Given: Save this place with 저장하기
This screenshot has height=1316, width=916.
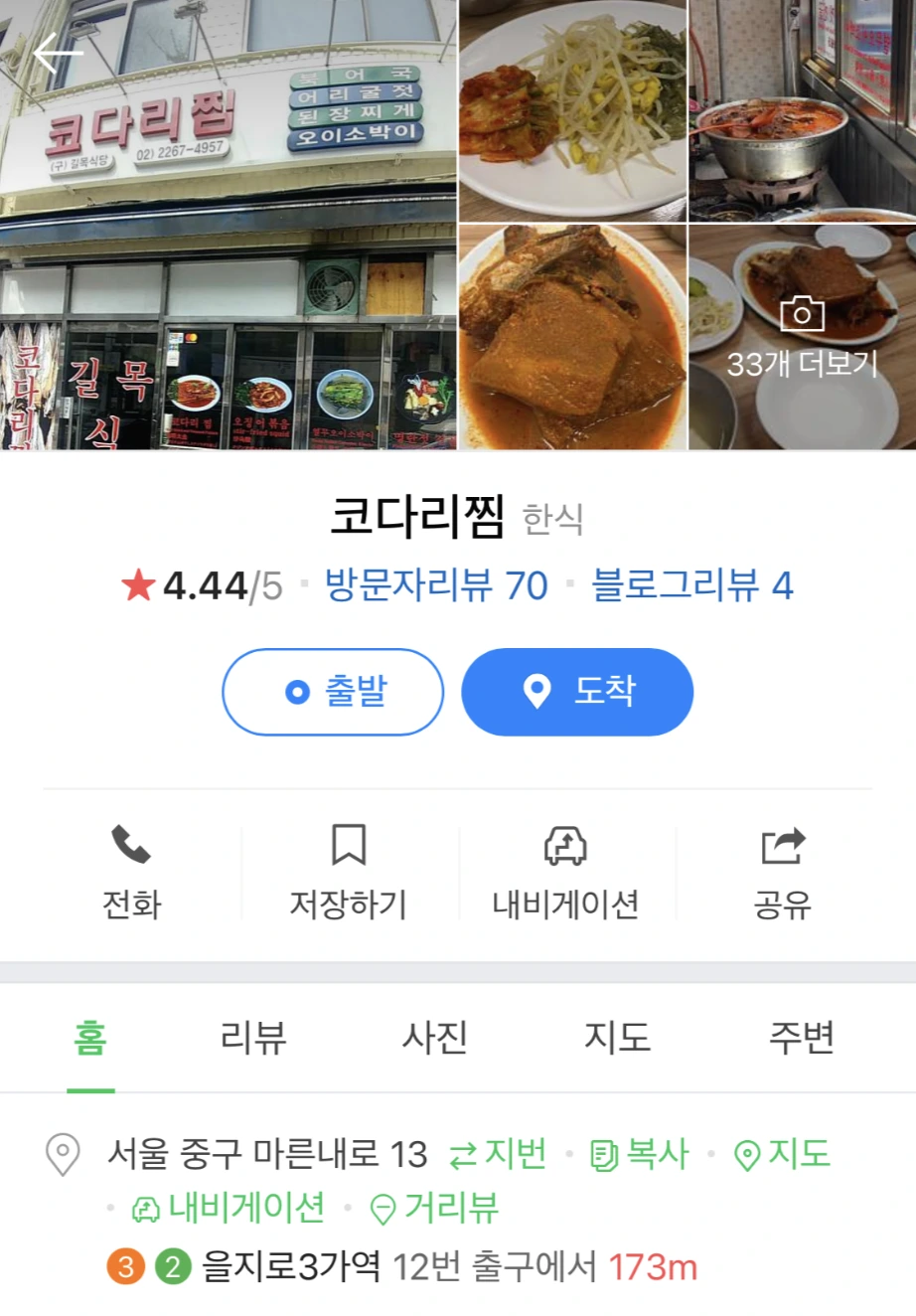Looking at the screenshot, I should [348, 872].
